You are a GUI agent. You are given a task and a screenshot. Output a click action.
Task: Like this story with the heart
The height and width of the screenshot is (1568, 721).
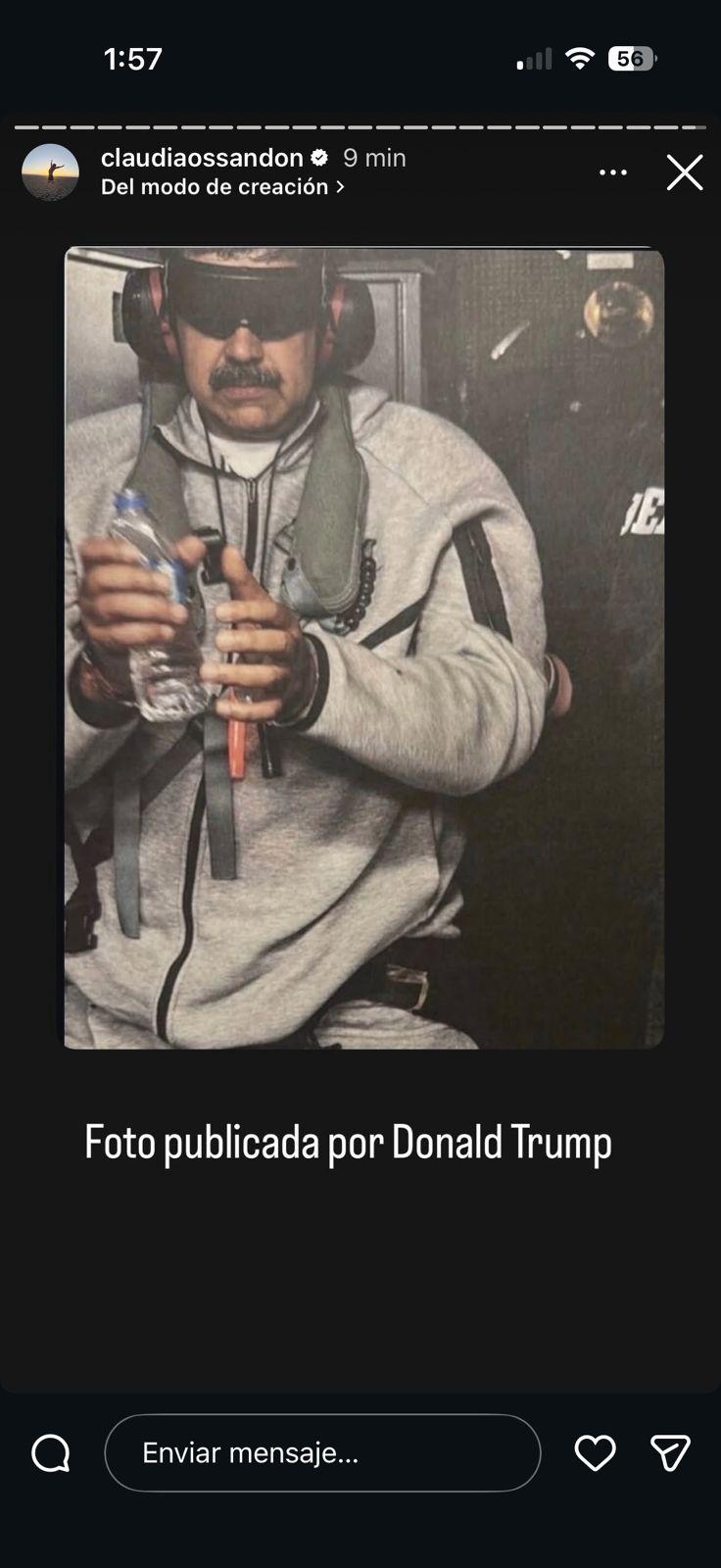pos(595,1452)
